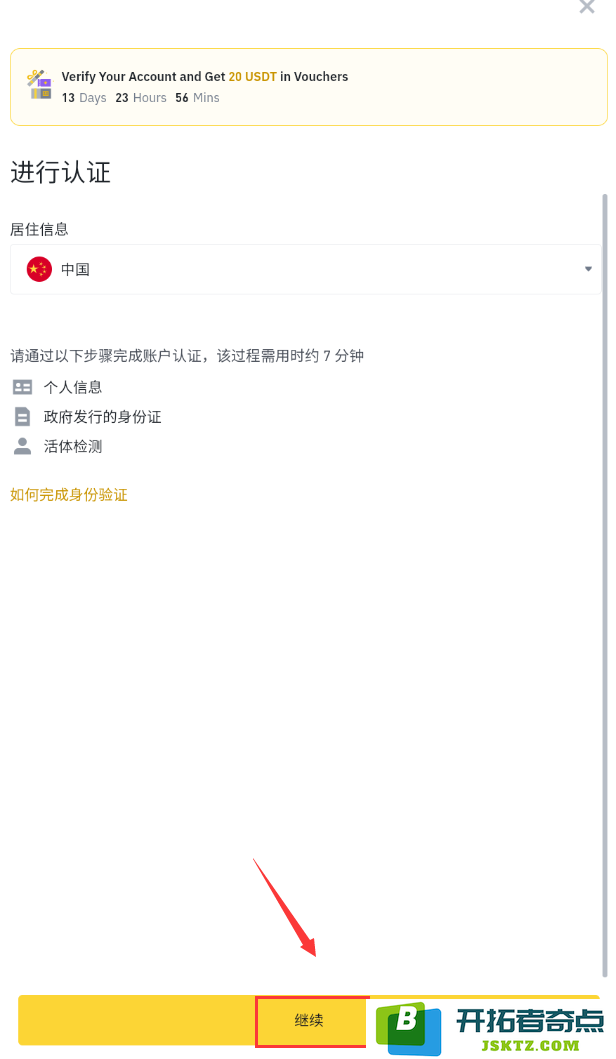Open the 20 USDT voucher banner
The image size is (616, 1059).
pyautogui.click(x=309, y=87)
